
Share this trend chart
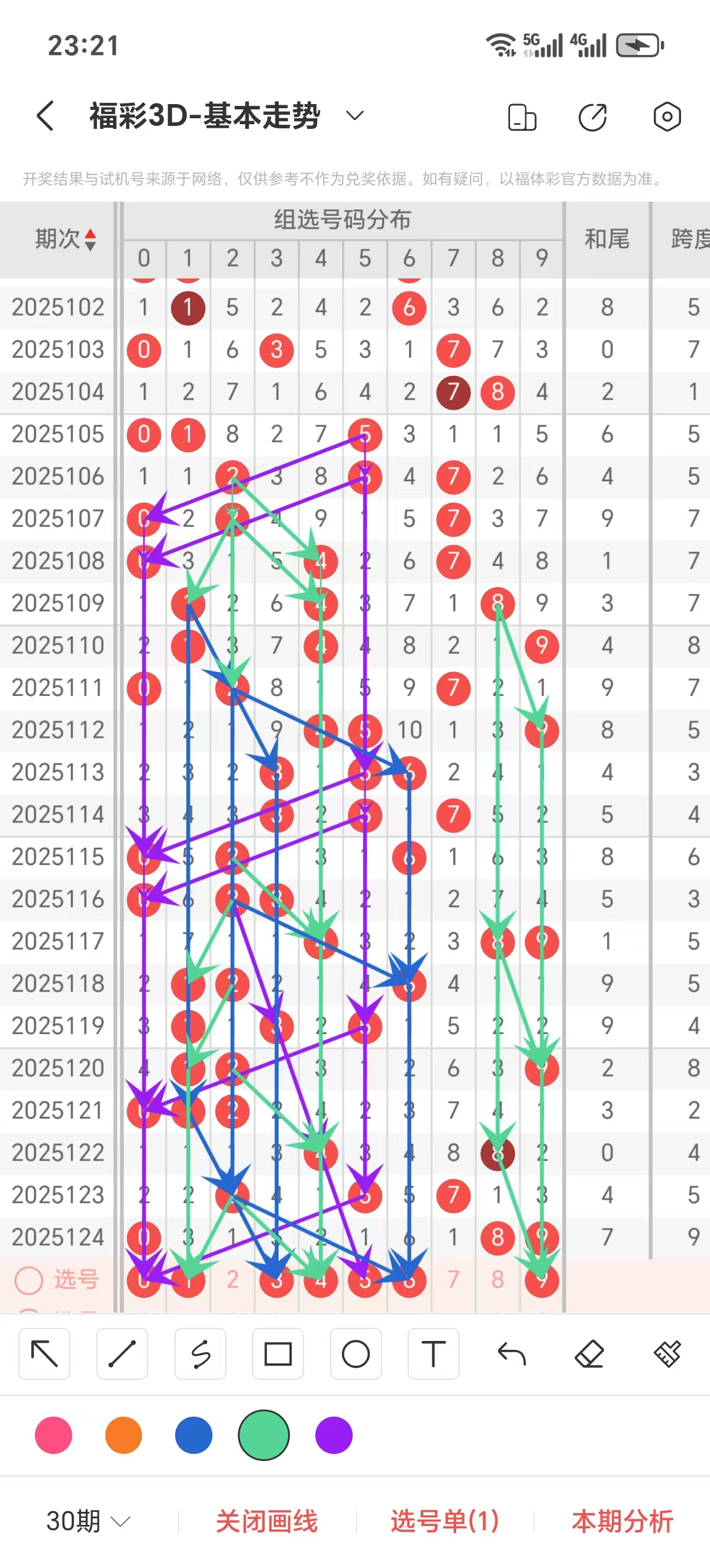click(x=592, y=117)
